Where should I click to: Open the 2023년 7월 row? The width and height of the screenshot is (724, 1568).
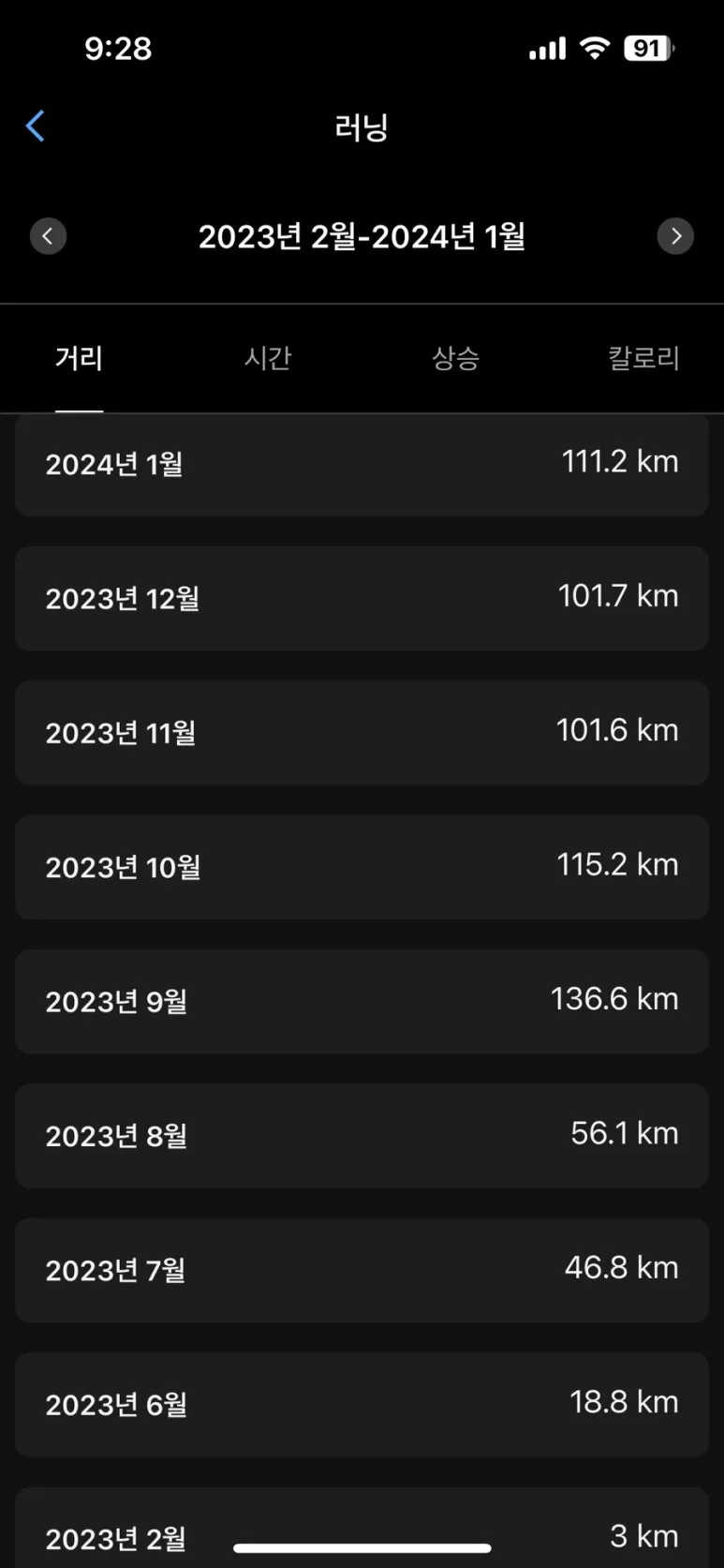[x=362, y=1270]
